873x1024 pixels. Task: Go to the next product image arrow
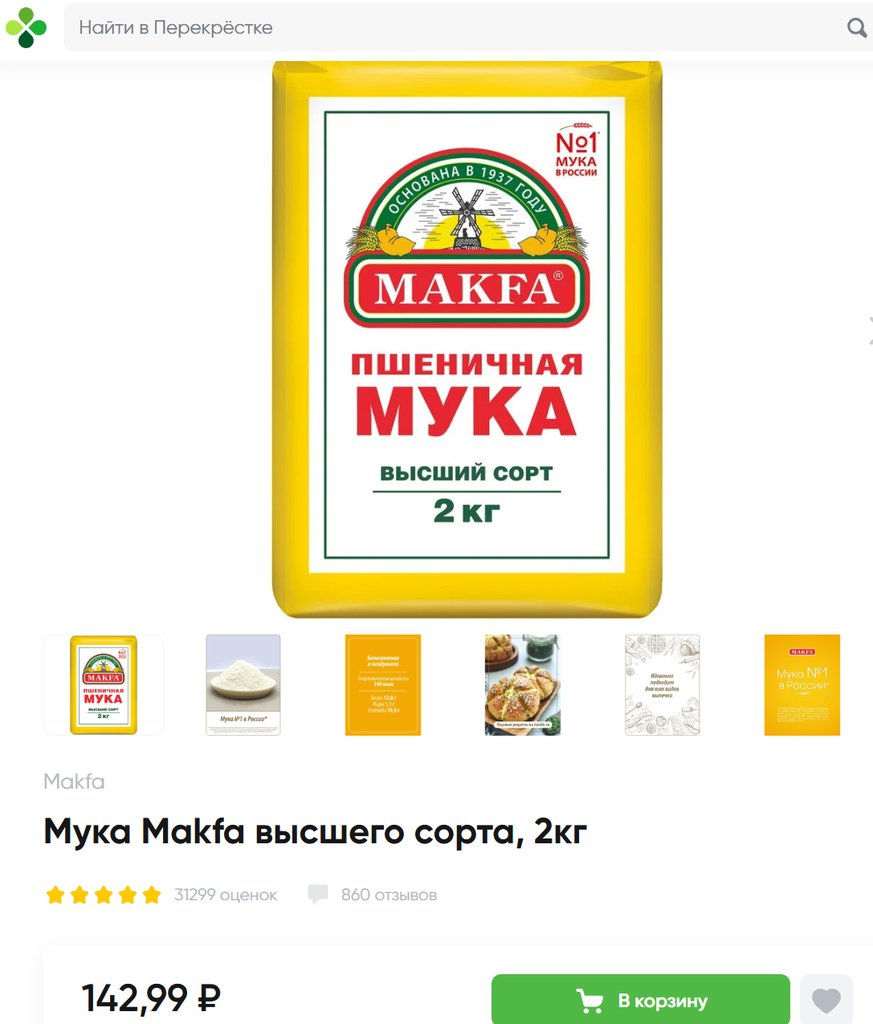click(x=868, y=331)
